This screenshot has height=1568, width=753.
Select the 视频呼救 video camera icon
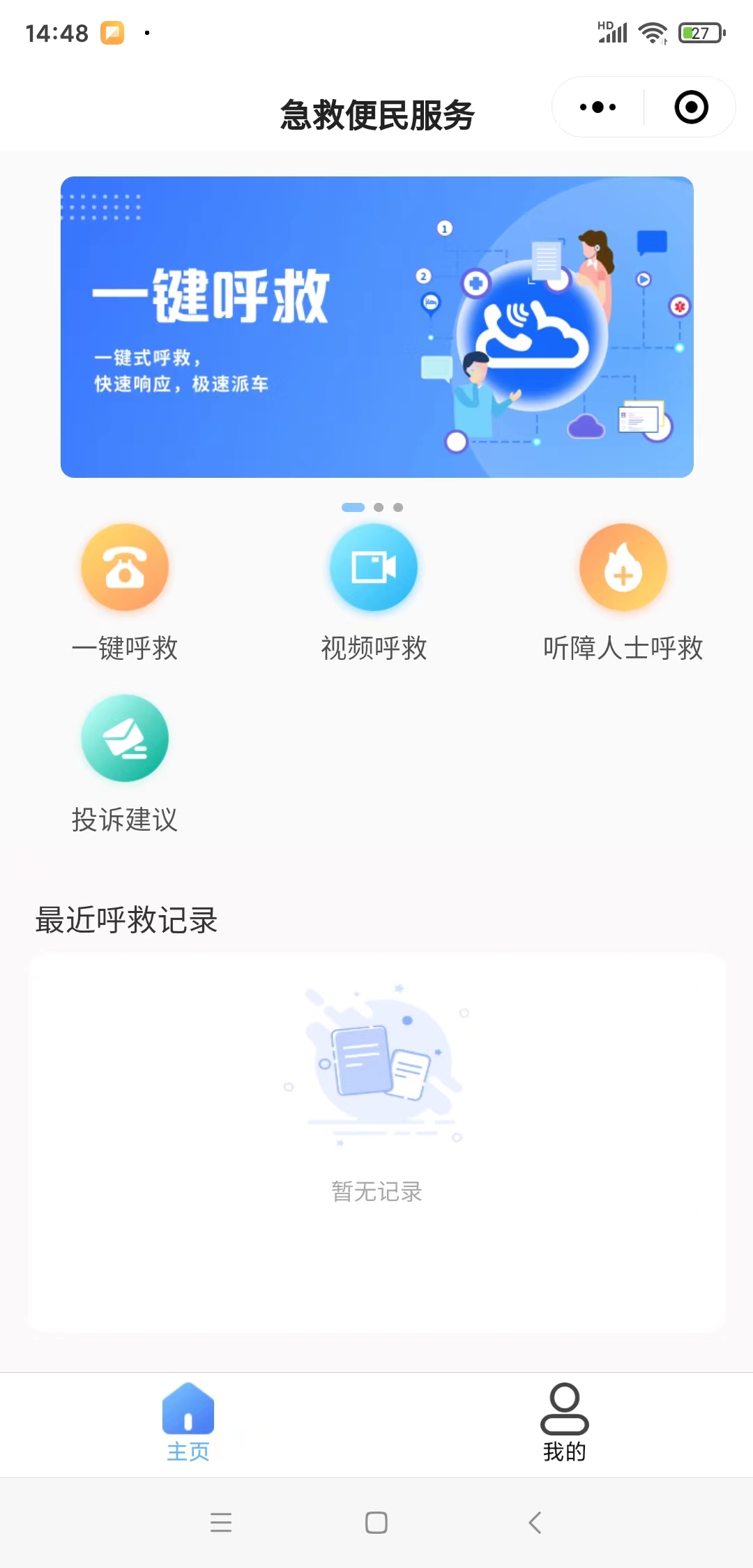[374, 567]
